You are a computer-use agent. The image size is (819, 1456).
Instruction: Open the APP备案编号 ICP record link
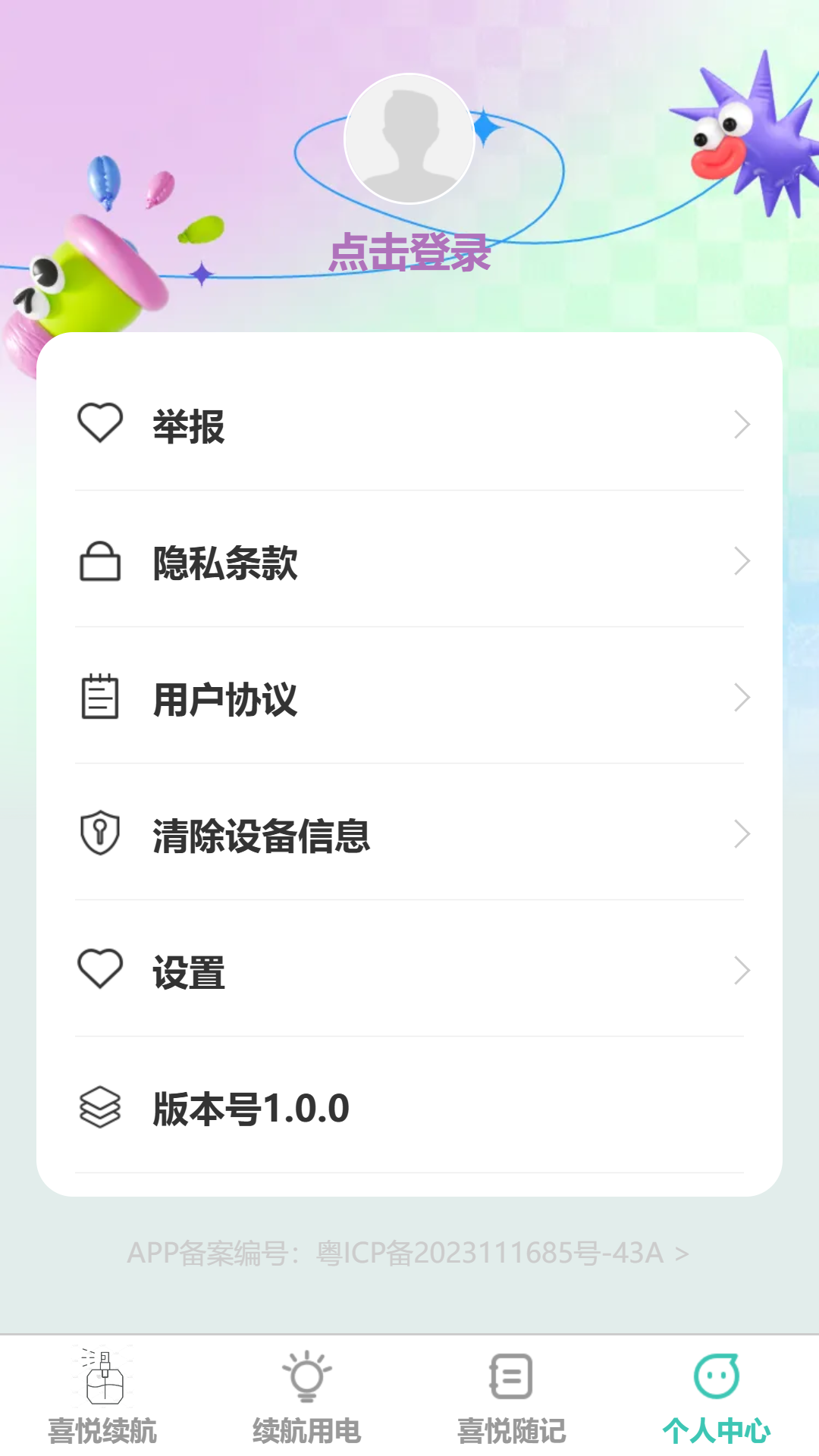click(x=409, y=1255)
